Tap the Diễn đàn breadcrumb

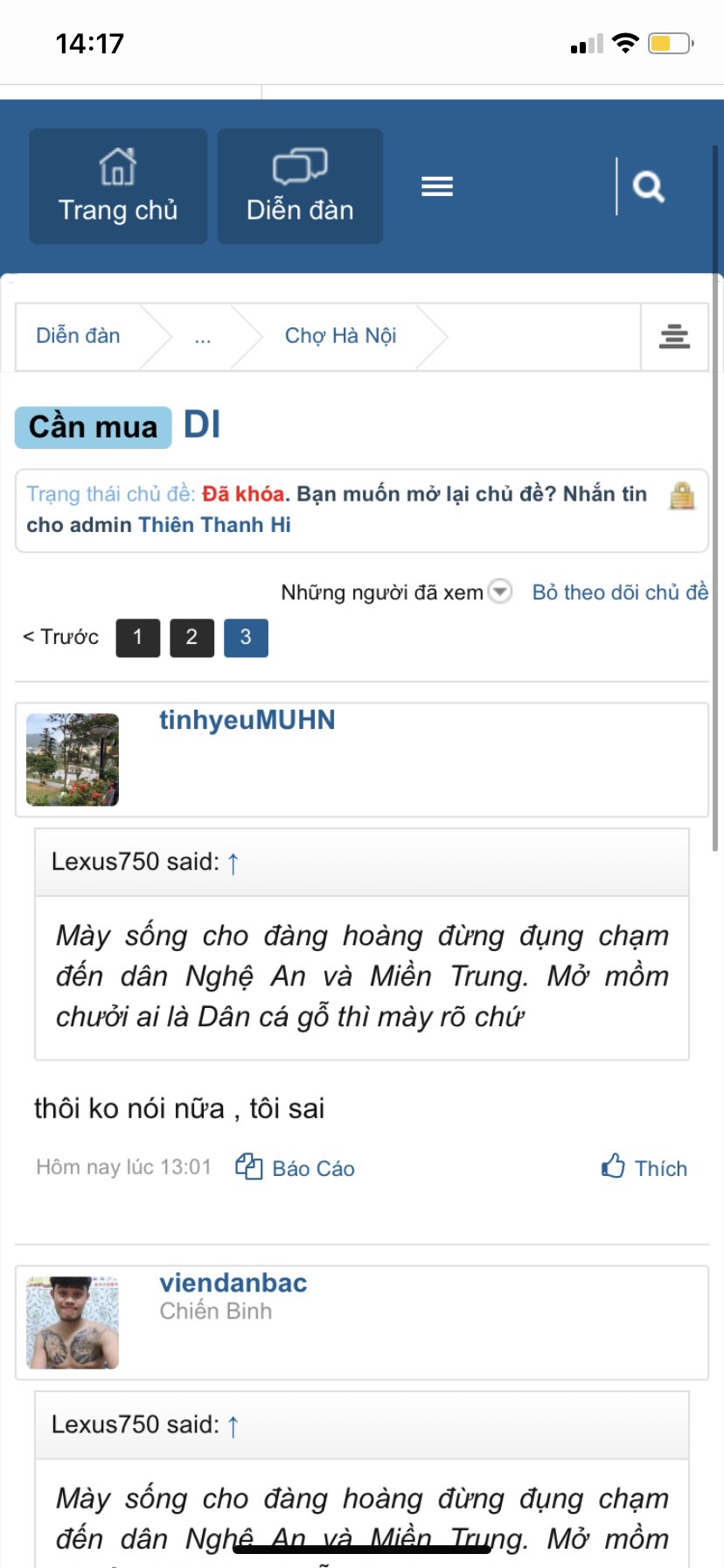pyautogui.click(x=78, y=336)
